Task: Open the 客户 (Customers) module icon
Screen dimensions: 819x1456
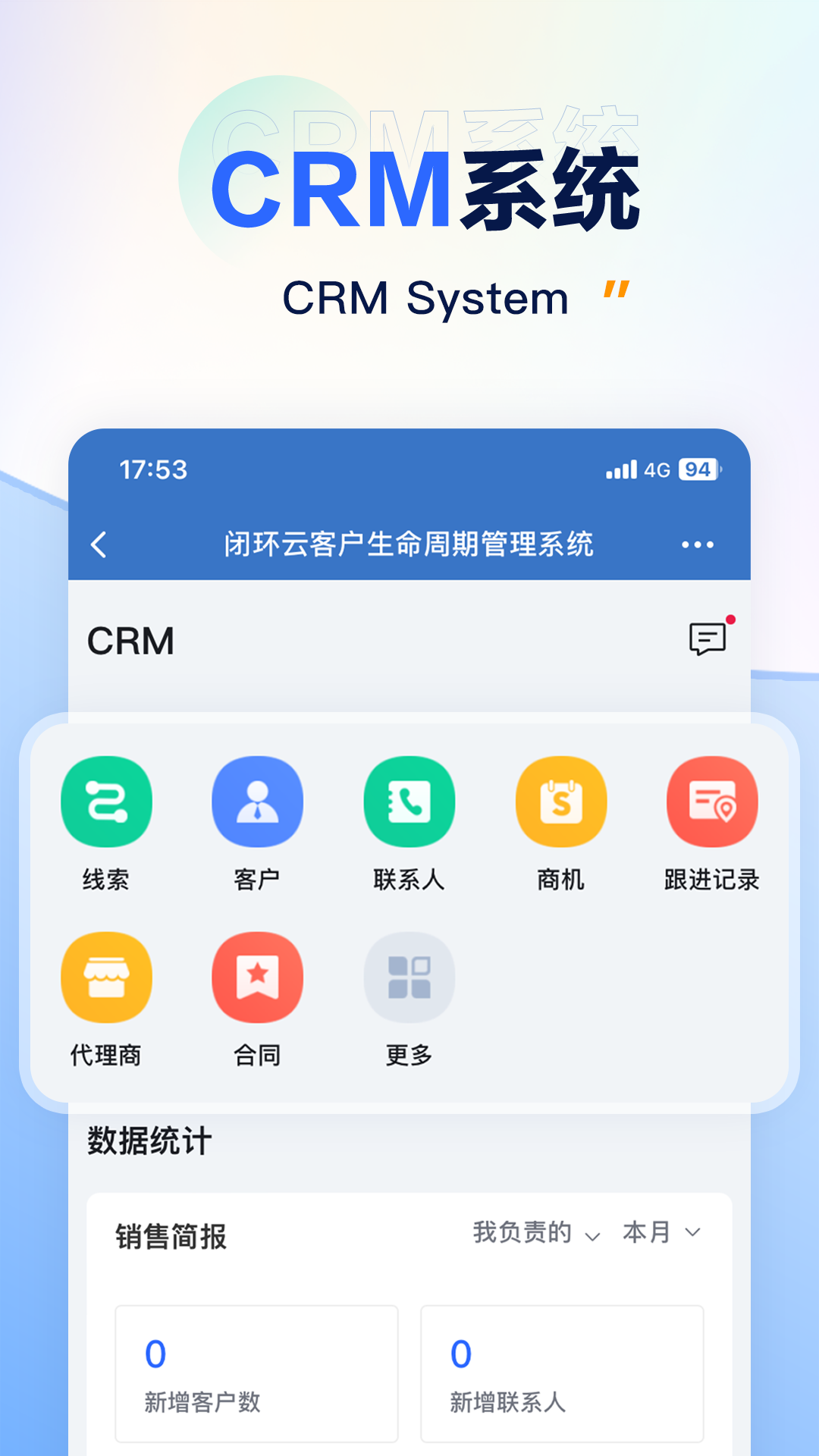Action: tap(258, 802)
